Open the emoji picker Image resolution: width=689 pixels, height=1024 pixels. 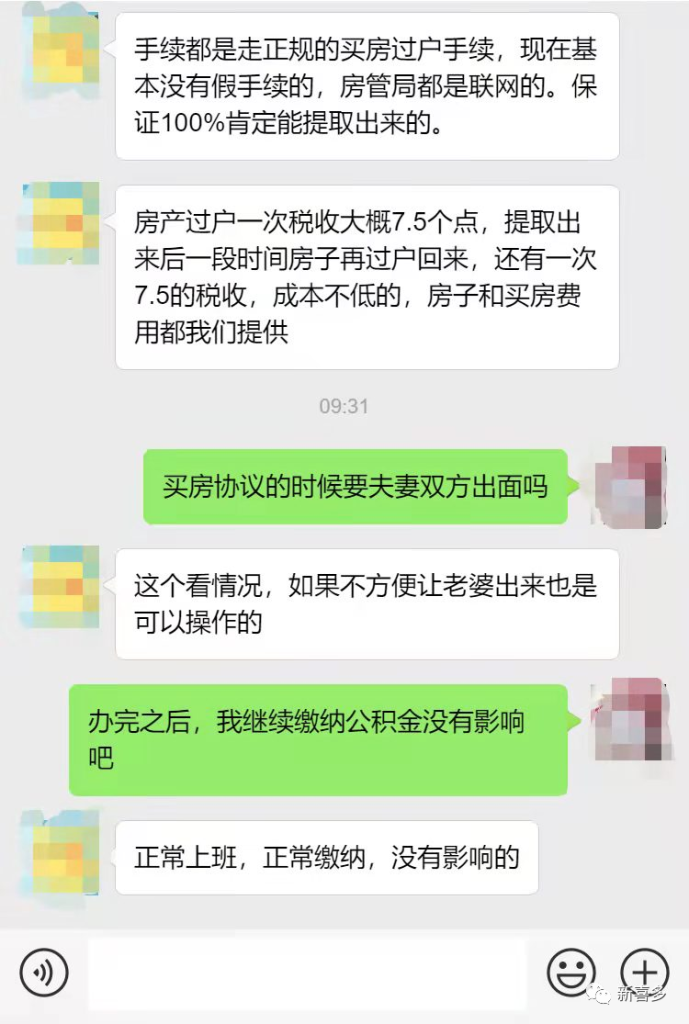(571, 971)
